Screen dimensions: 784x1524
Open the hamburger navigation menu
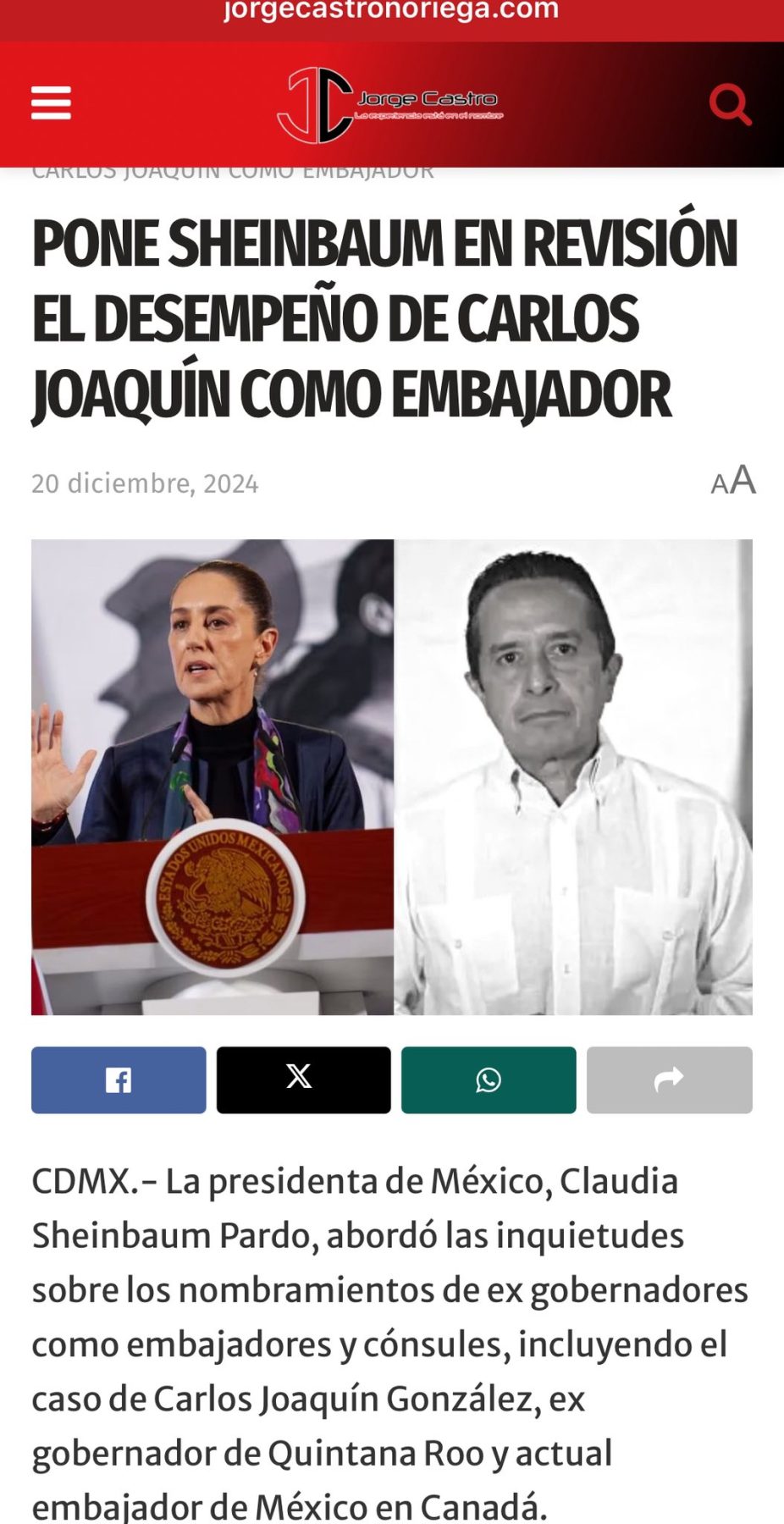[51, 103]
